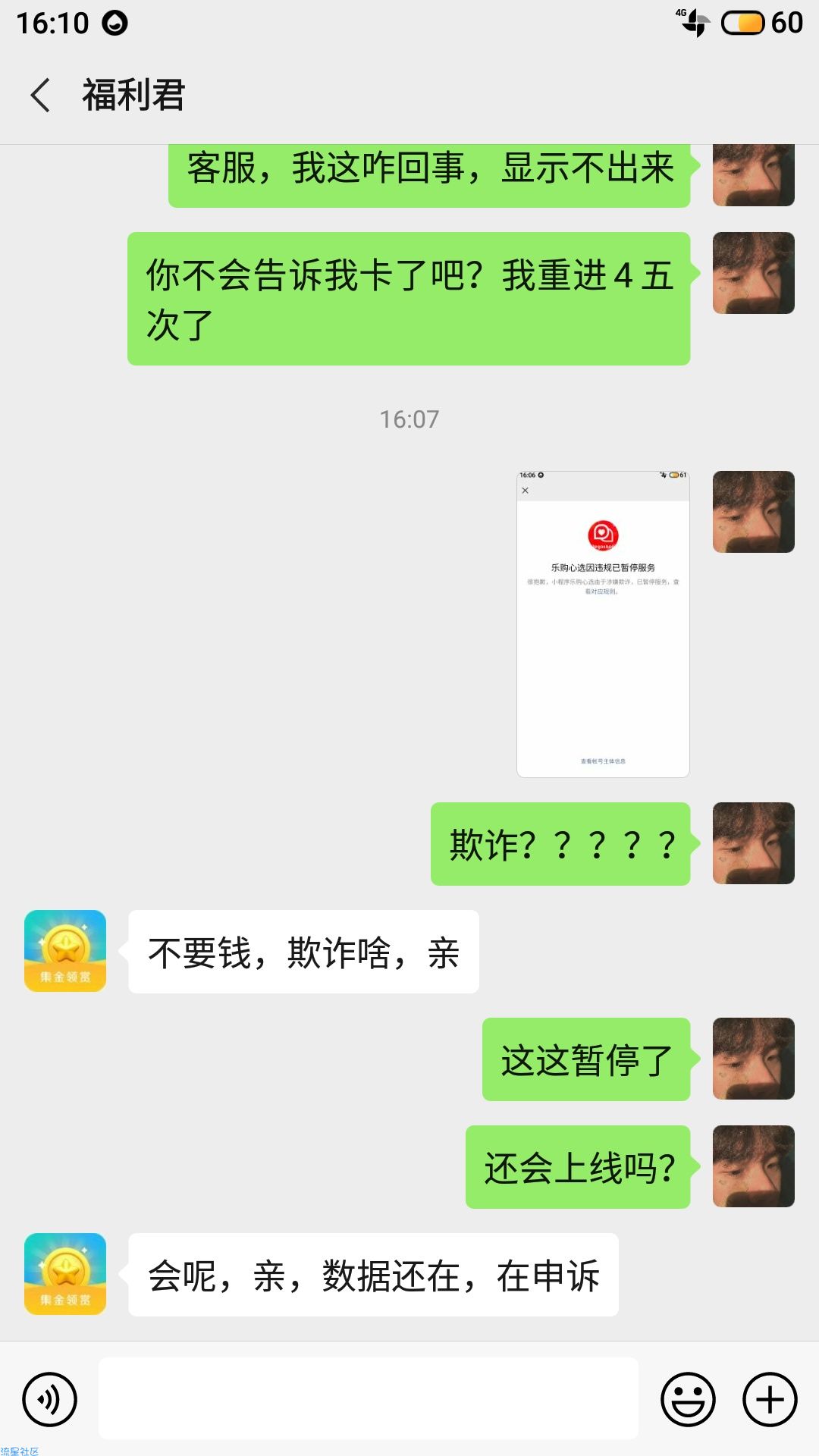Viewport: 819px width, 1456px height.
Task: Focus the message text field
Action: coord(369,1398)
